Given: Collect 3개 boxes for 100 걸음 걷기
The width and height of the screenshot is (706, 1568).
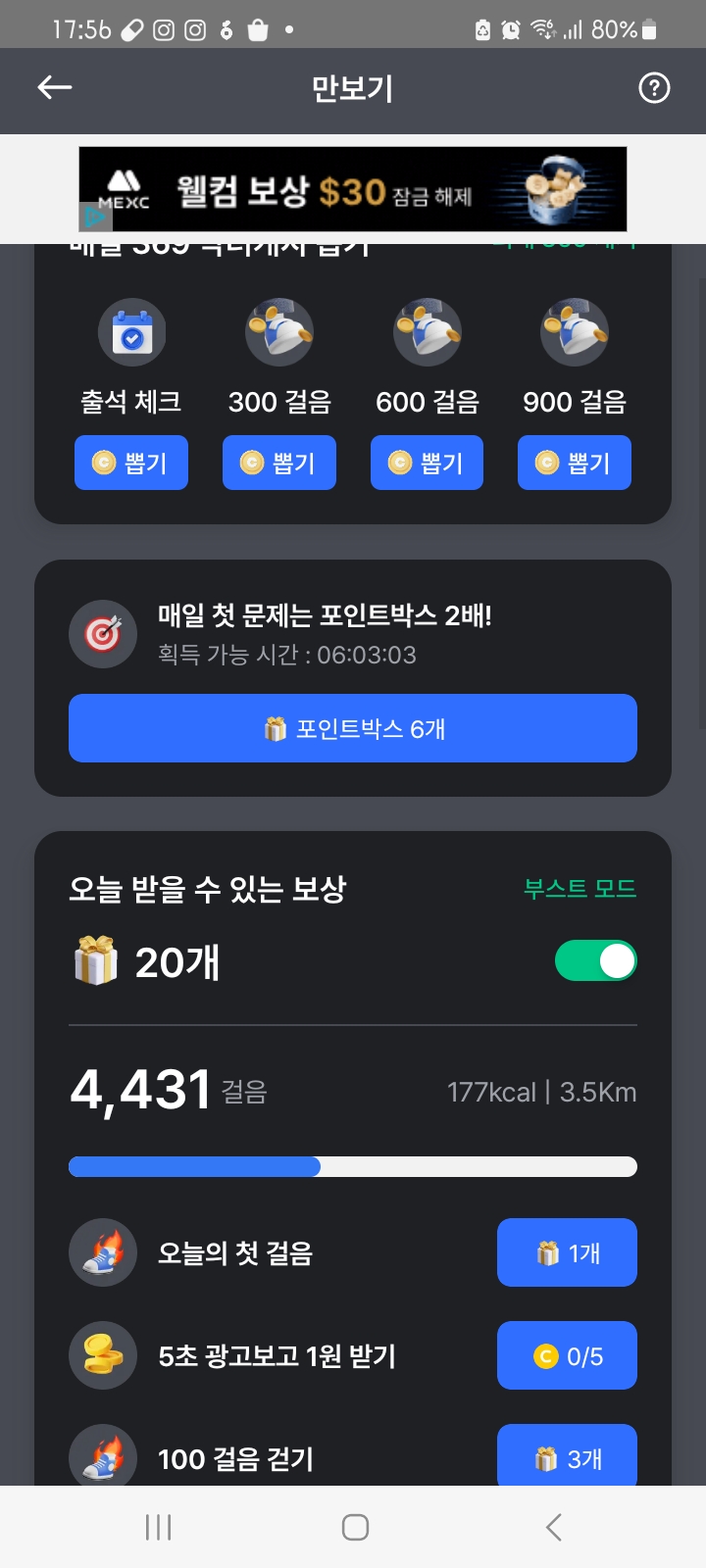Looking at the screenshot, I should tap(567, 1457).
